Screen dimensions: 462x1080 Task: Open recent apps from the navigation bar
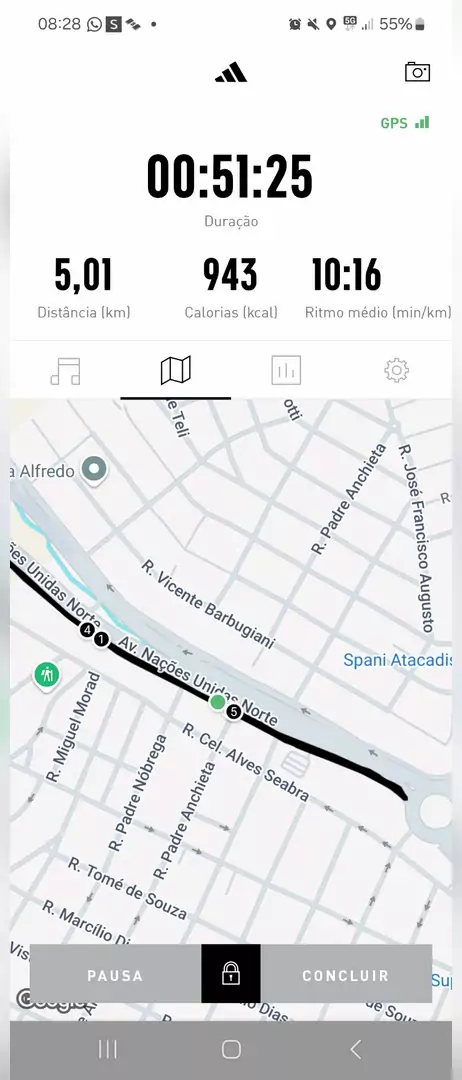[107, 1050]
